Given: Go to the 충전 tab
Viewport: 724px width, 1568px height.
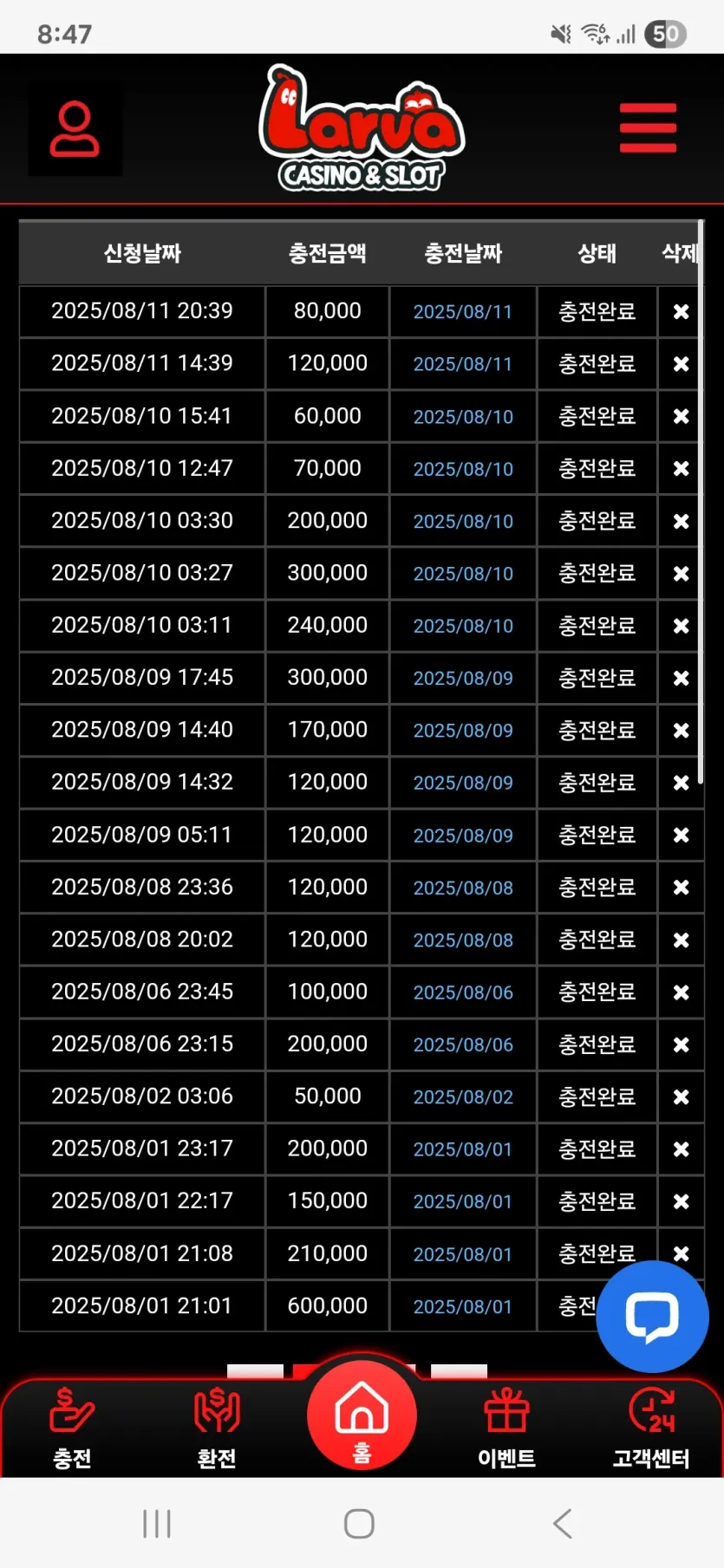Looking at the screenshot, I should click(x=72, y=1429).
